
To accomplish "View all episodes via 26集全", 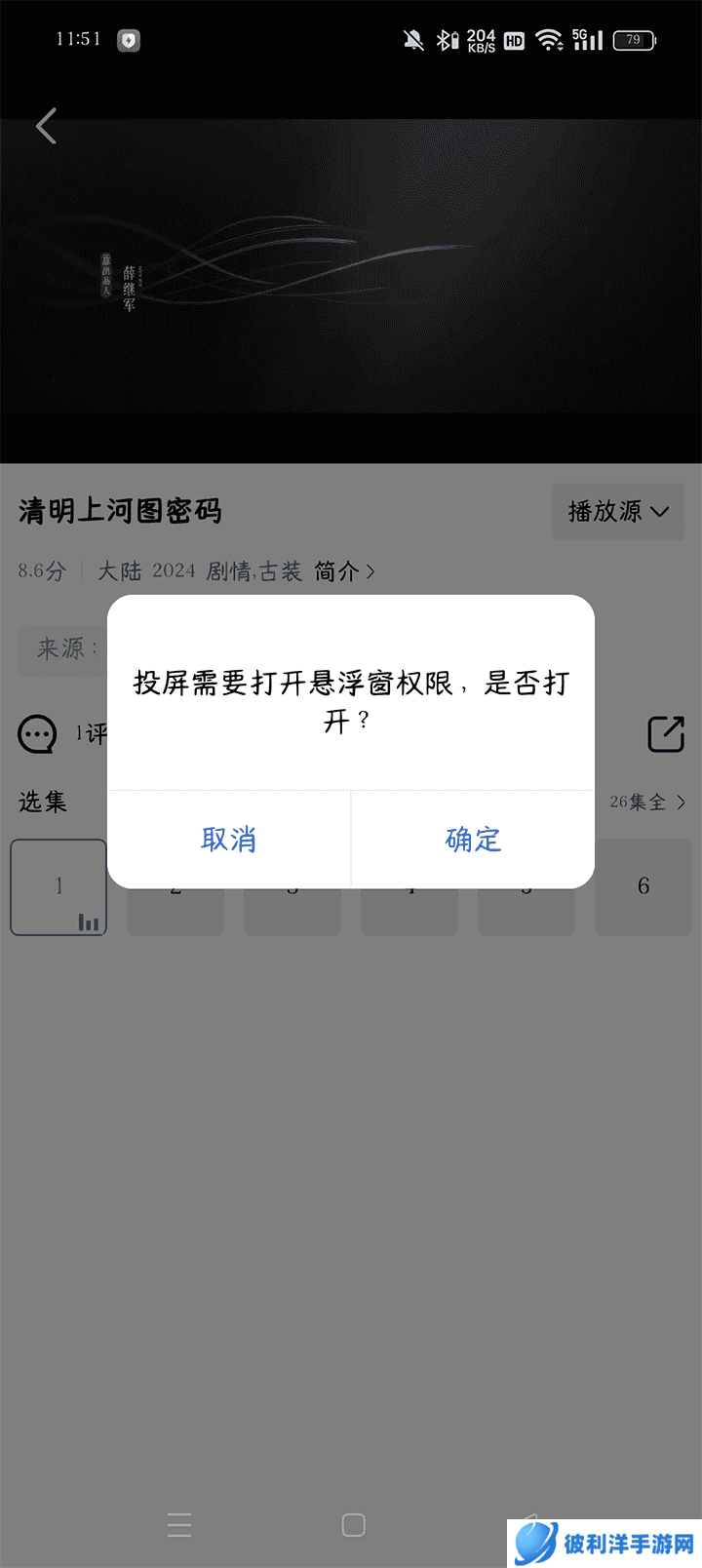I will coord(647,802).
